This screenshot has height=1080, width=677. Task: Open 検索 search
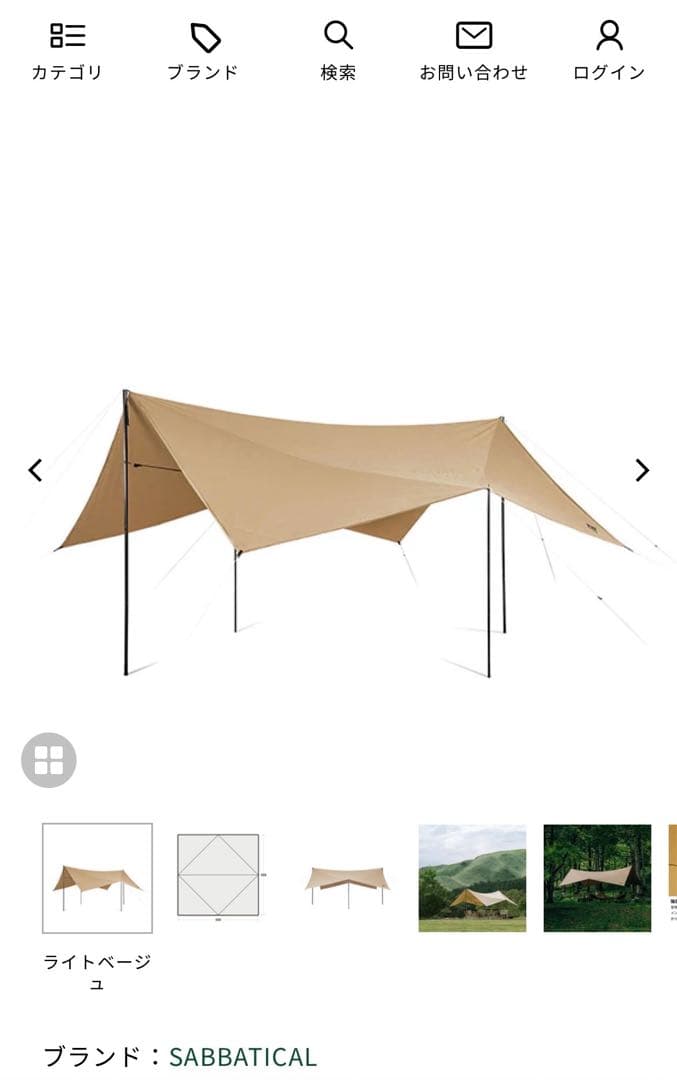(x=338, y=52)
